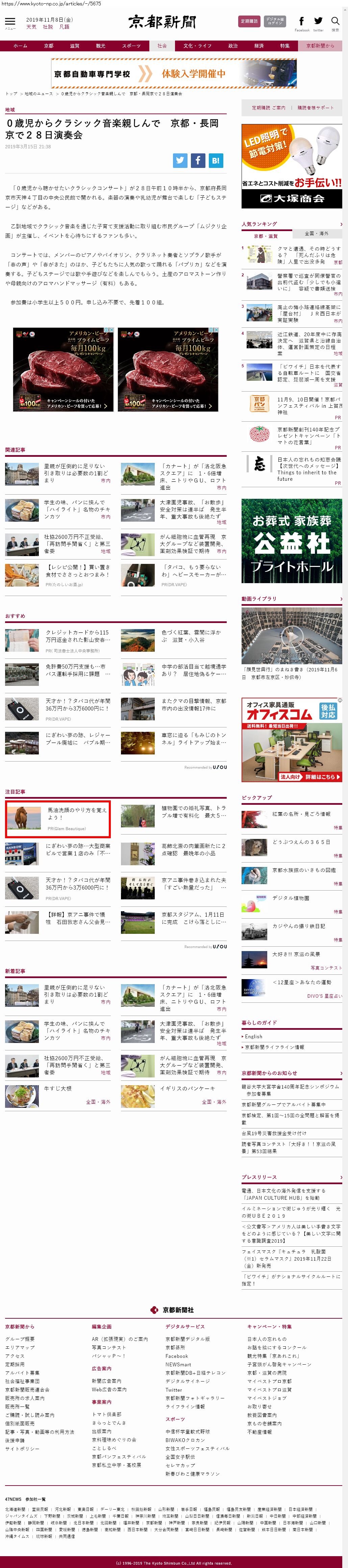Switch to the 滋賀 navigation tab
348x1568 pixels.
(x=74, y=46)
